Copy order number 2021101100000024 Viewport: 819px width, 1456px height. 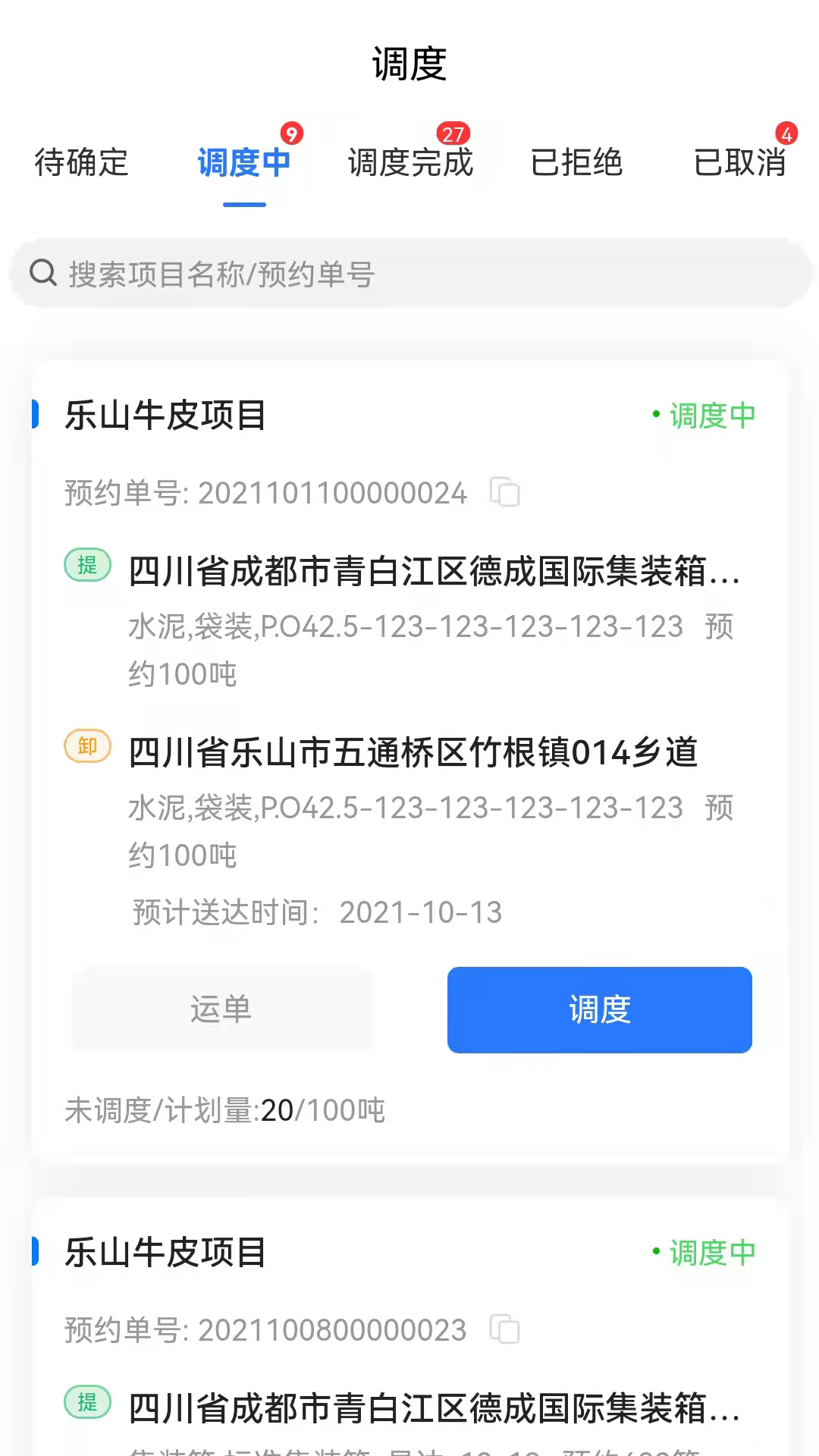(x=504, y=492)
